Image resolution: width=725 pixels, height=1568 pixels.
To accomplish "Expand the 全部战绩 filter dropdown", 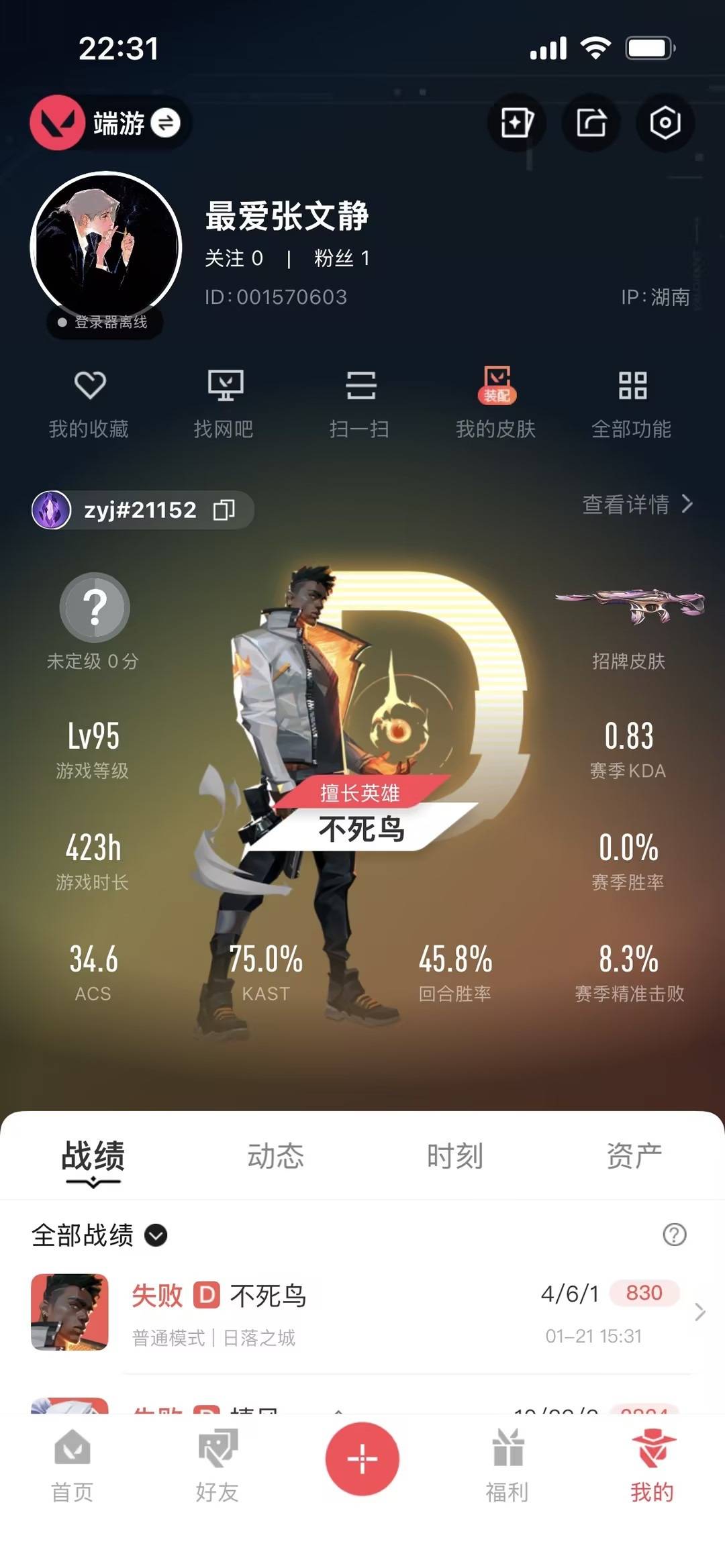I will click(x=156, y=1235).
